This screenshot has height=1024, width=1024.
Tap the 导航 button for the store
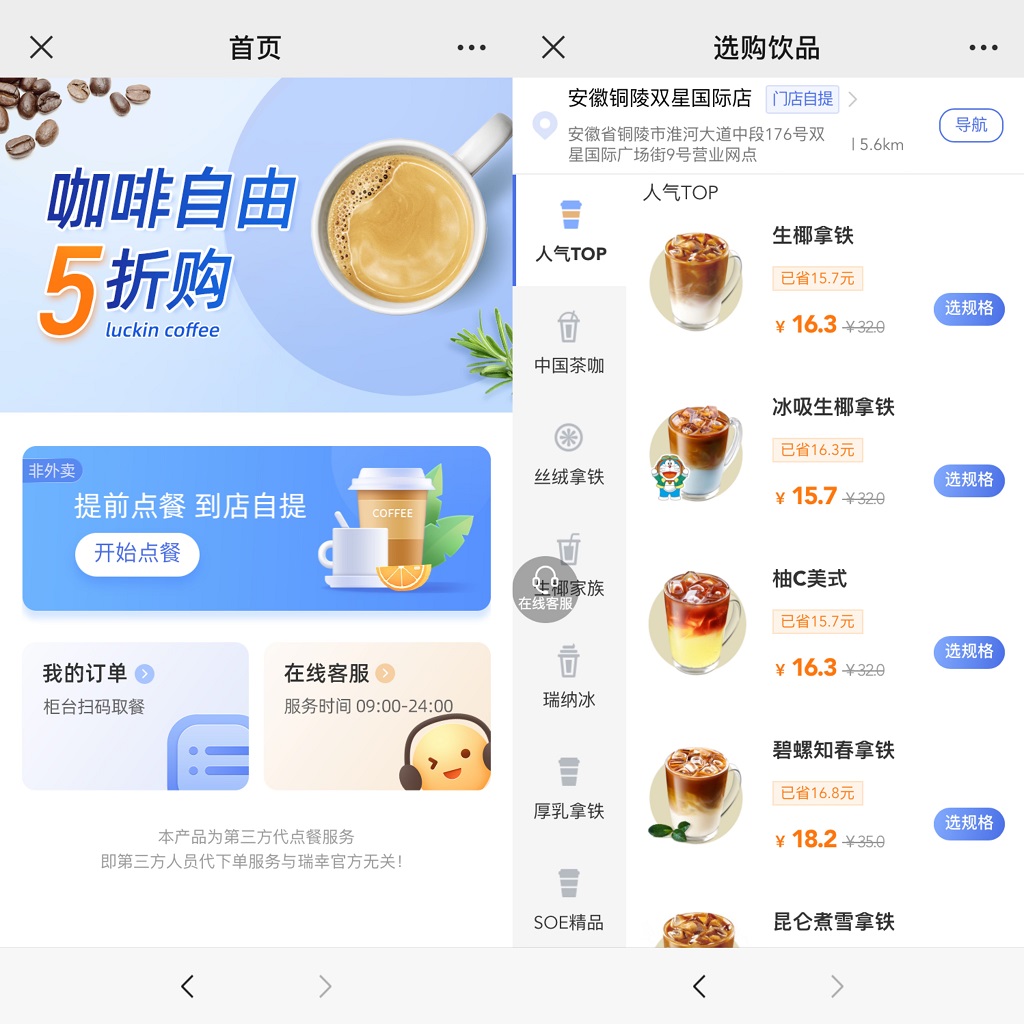coord(970,125)
